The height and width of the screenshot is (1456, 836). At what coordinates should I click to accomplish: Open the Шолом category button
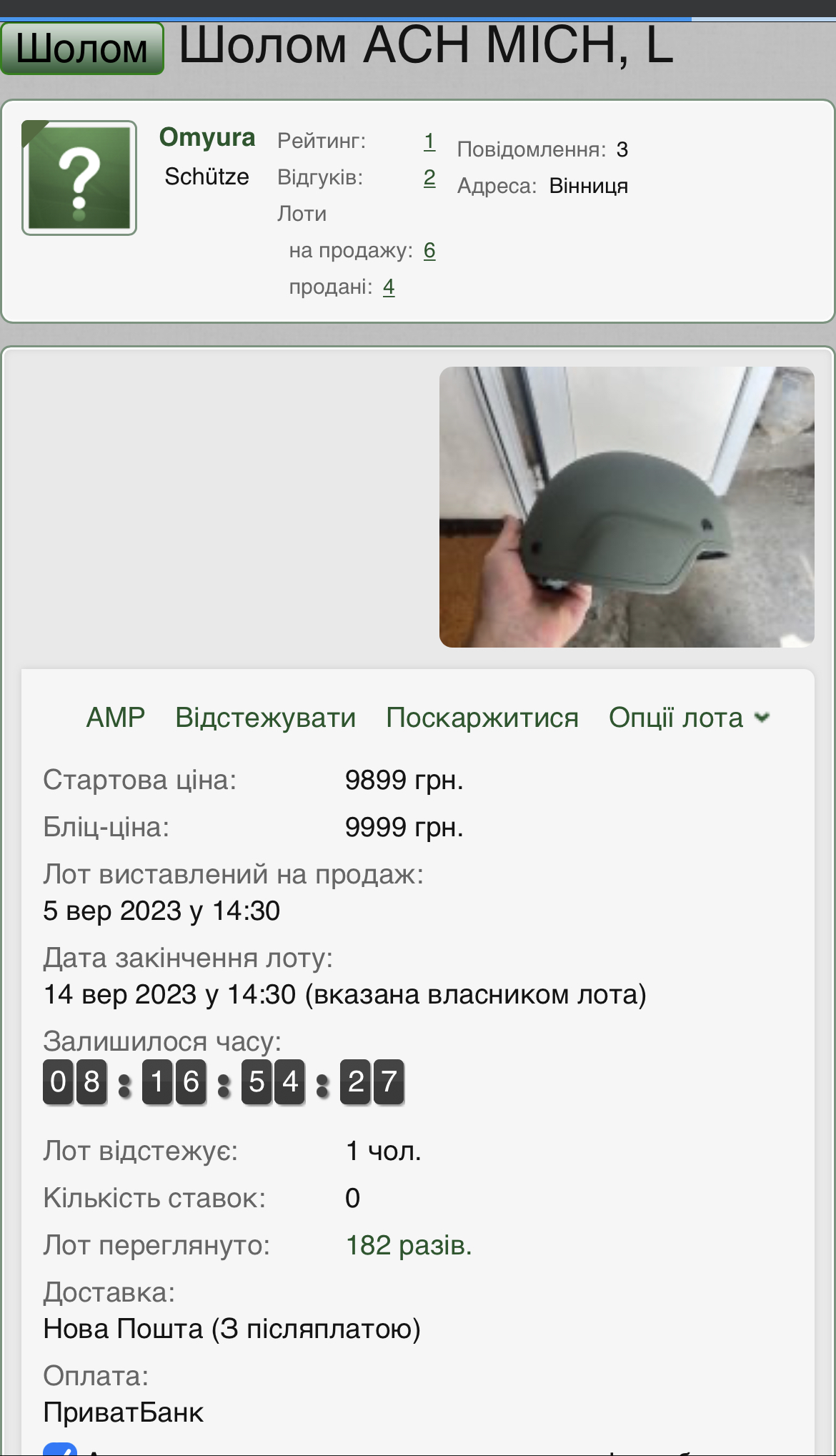pyautogui.click(x=82, y=49)
